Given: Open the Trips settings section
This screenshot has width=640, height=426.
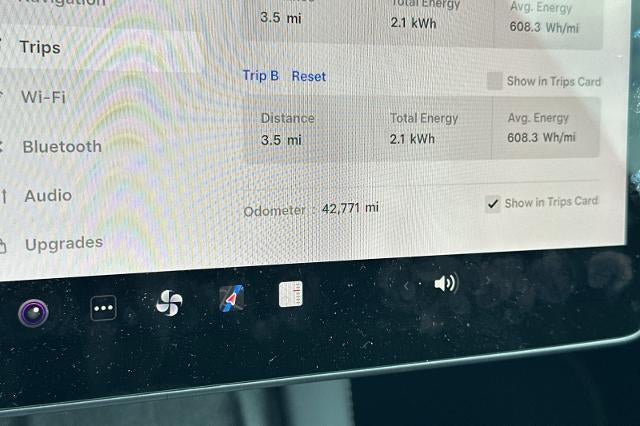Looking at the screenshot, I should pos(40,47).
